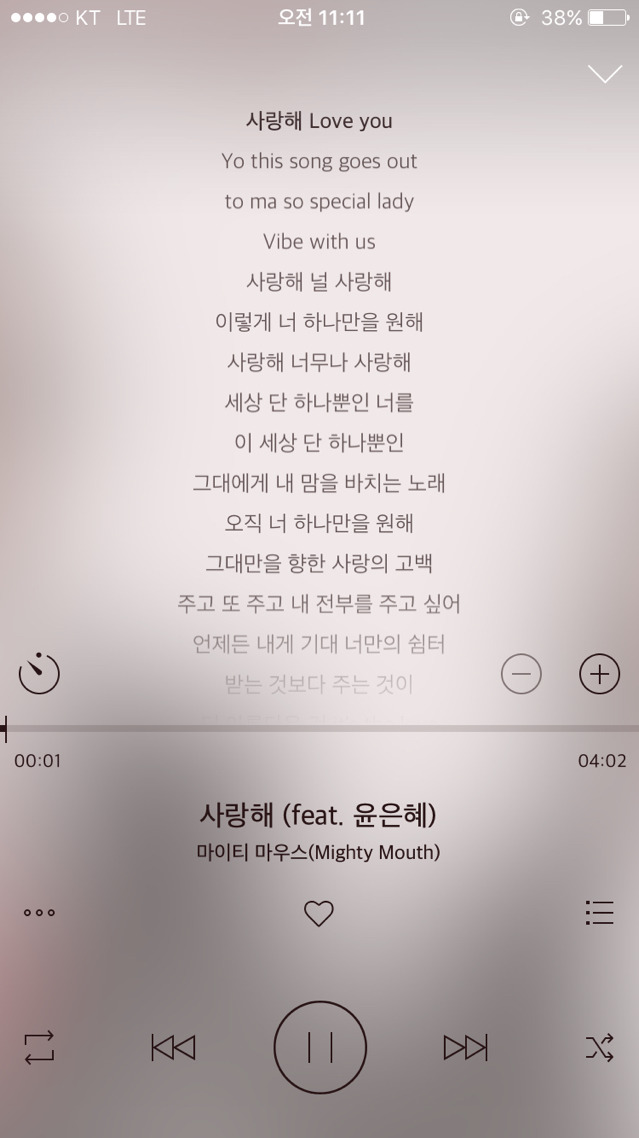639x1138 pixels.
Task: Open the three-dot more options menu
Action: coord(39,912)
